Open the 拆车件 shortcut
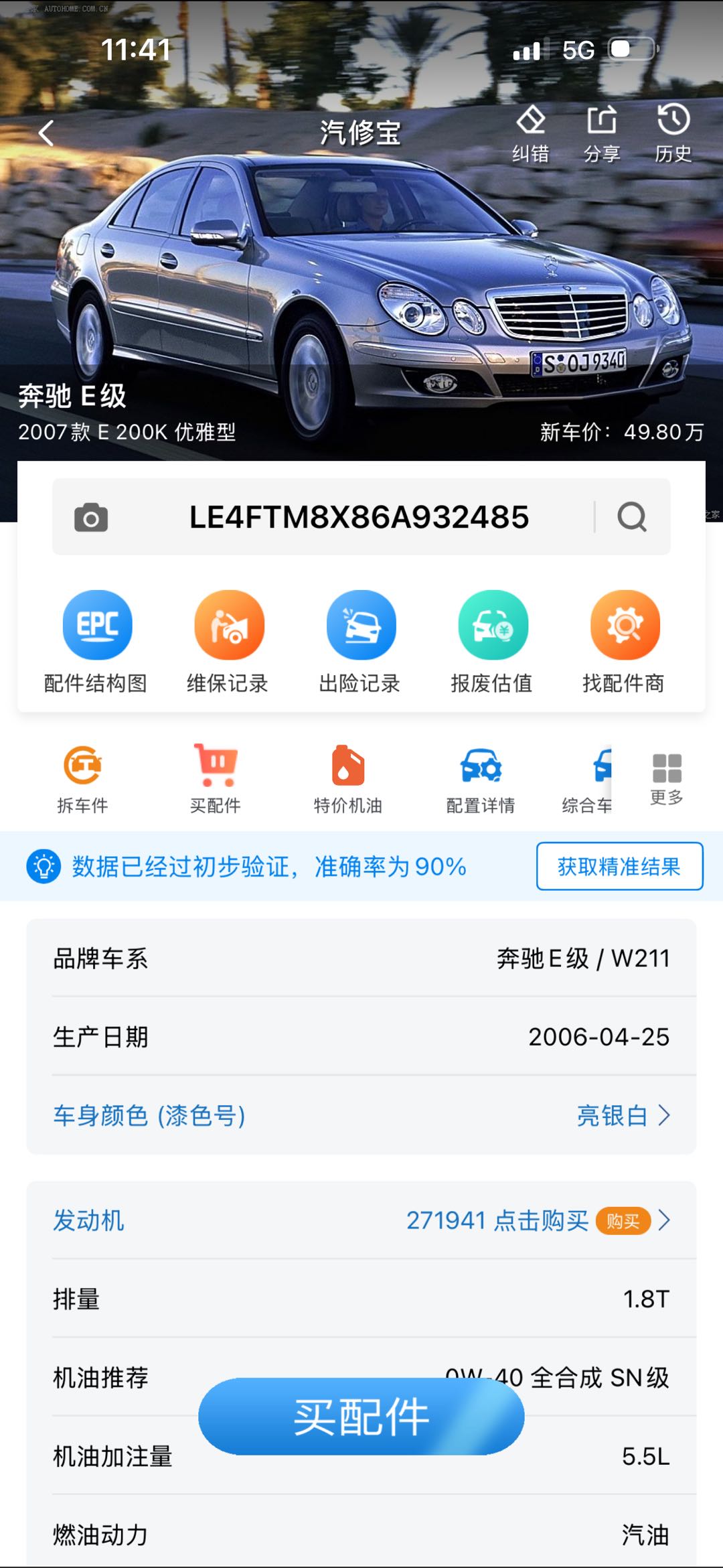723x1568 pixels. tap(82, 778)
